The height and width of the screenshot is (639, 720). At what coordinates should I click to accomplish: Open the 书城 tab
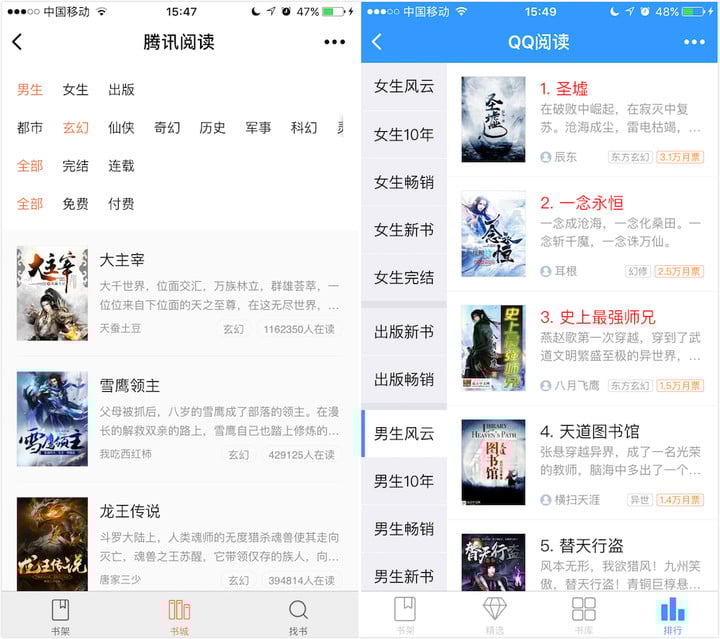179,614
